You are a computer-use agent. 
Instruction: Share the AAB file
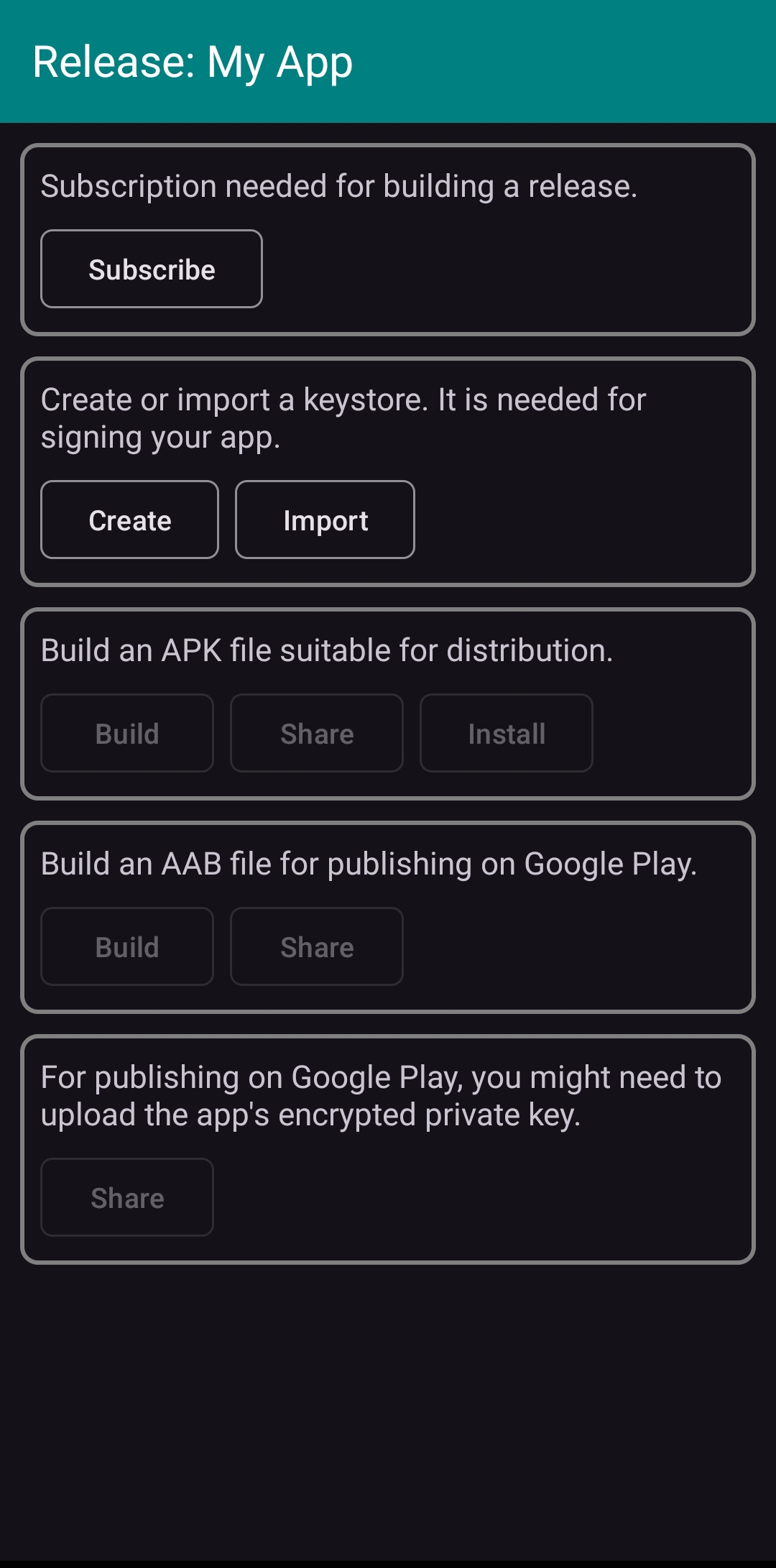[317, 946]
